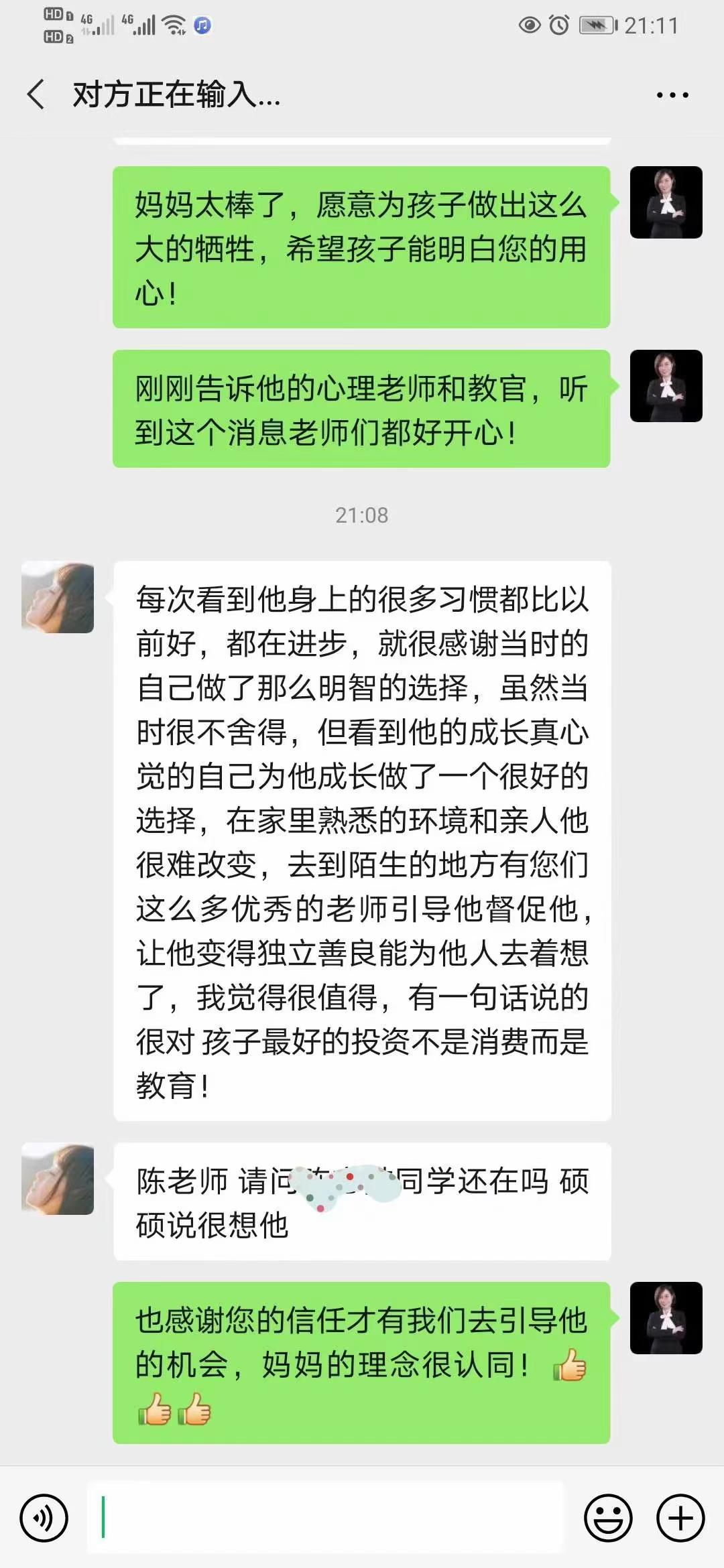Viewport: 724px width, 1568px height.
Task: Open the chat info overflow menu
Action: click(x=672, y=95)
